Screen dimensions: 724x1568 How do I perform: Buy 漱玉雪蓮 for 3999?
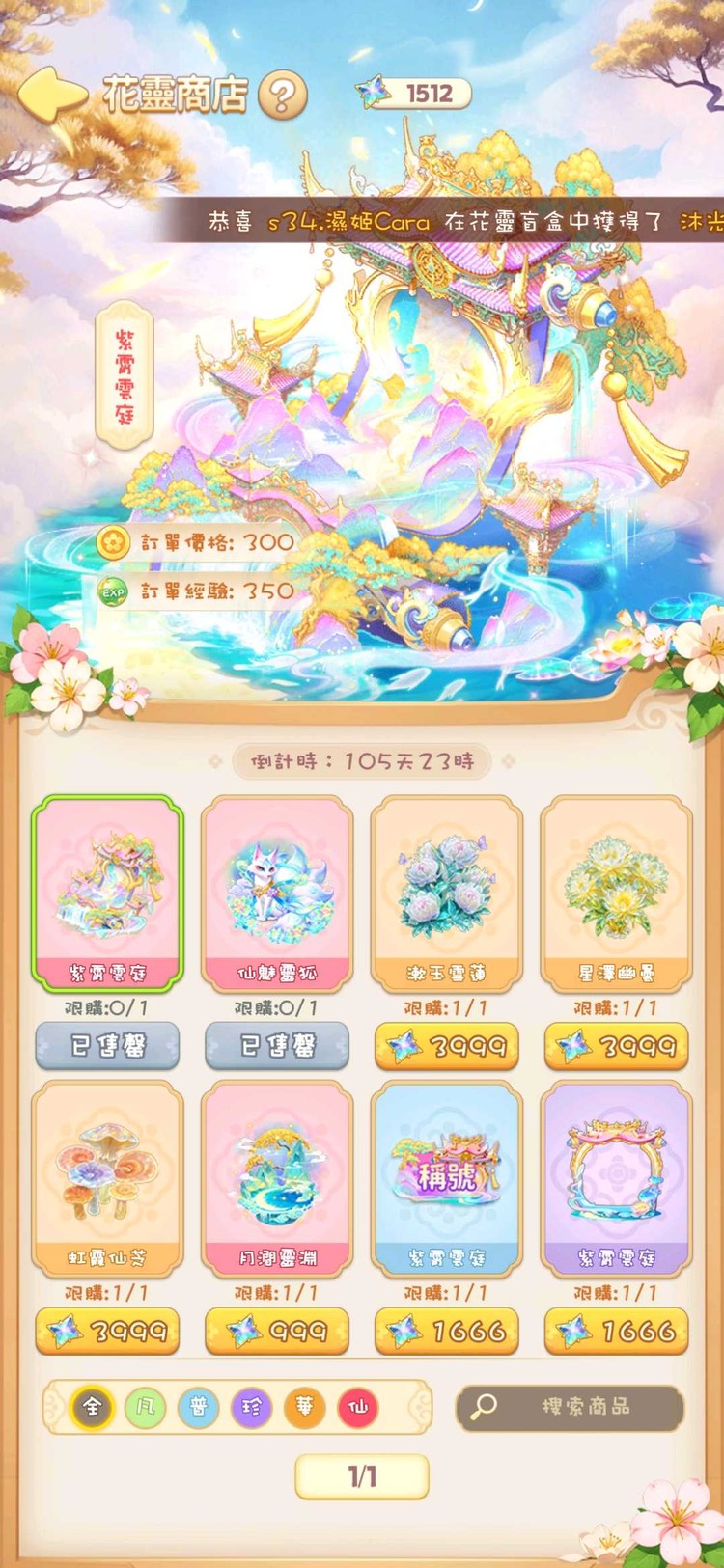pos(447,1047)
